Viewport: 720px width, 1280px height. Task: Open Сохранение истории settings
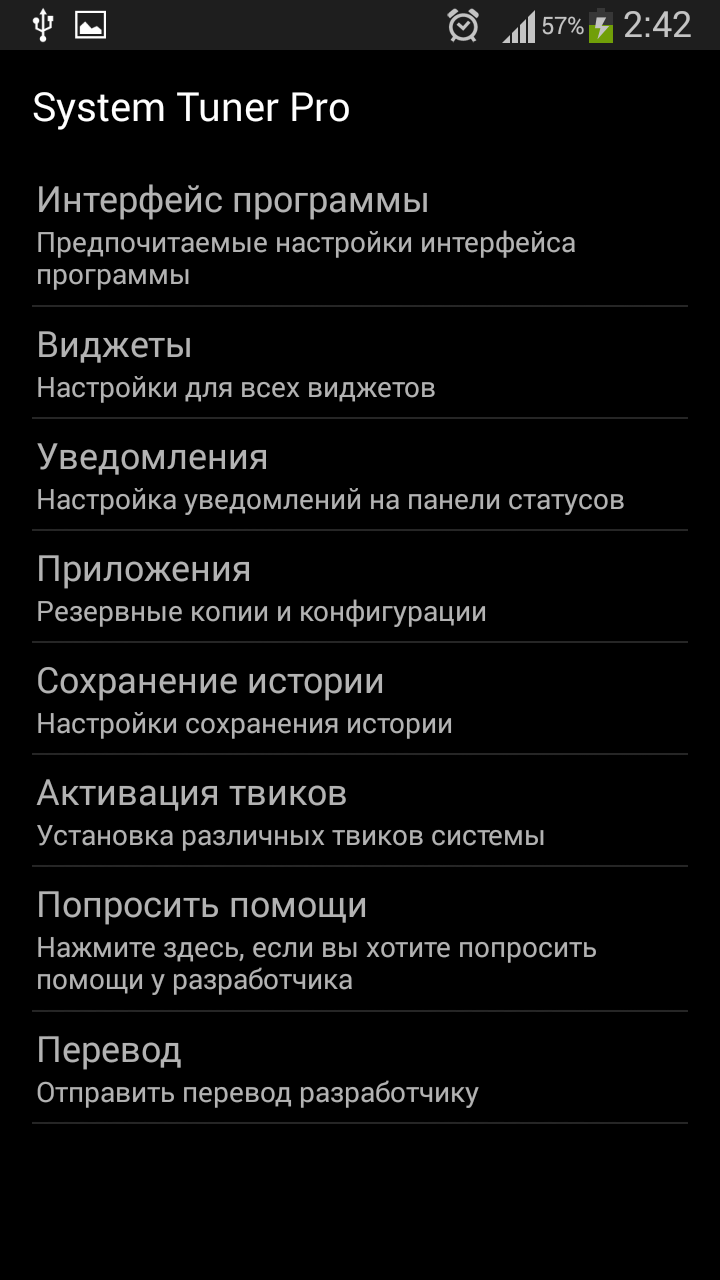360,699
